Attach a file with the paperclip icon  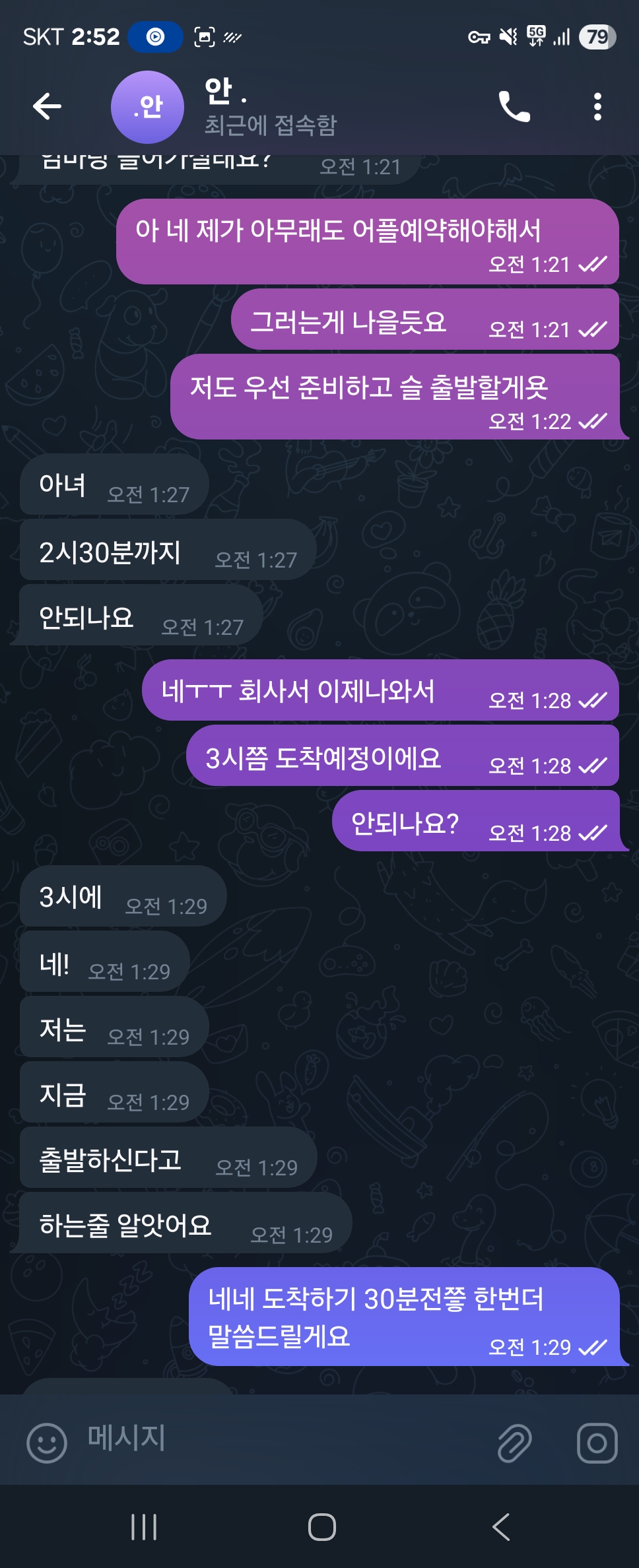[514, 1443]
